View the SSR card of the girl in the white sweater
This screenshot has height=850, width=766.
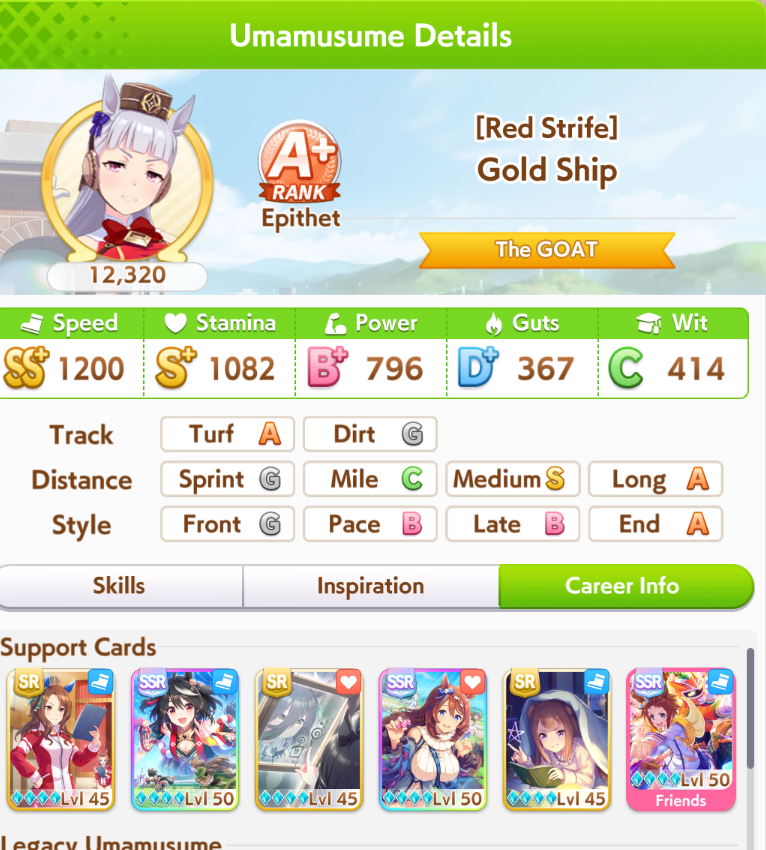[433, 738]
